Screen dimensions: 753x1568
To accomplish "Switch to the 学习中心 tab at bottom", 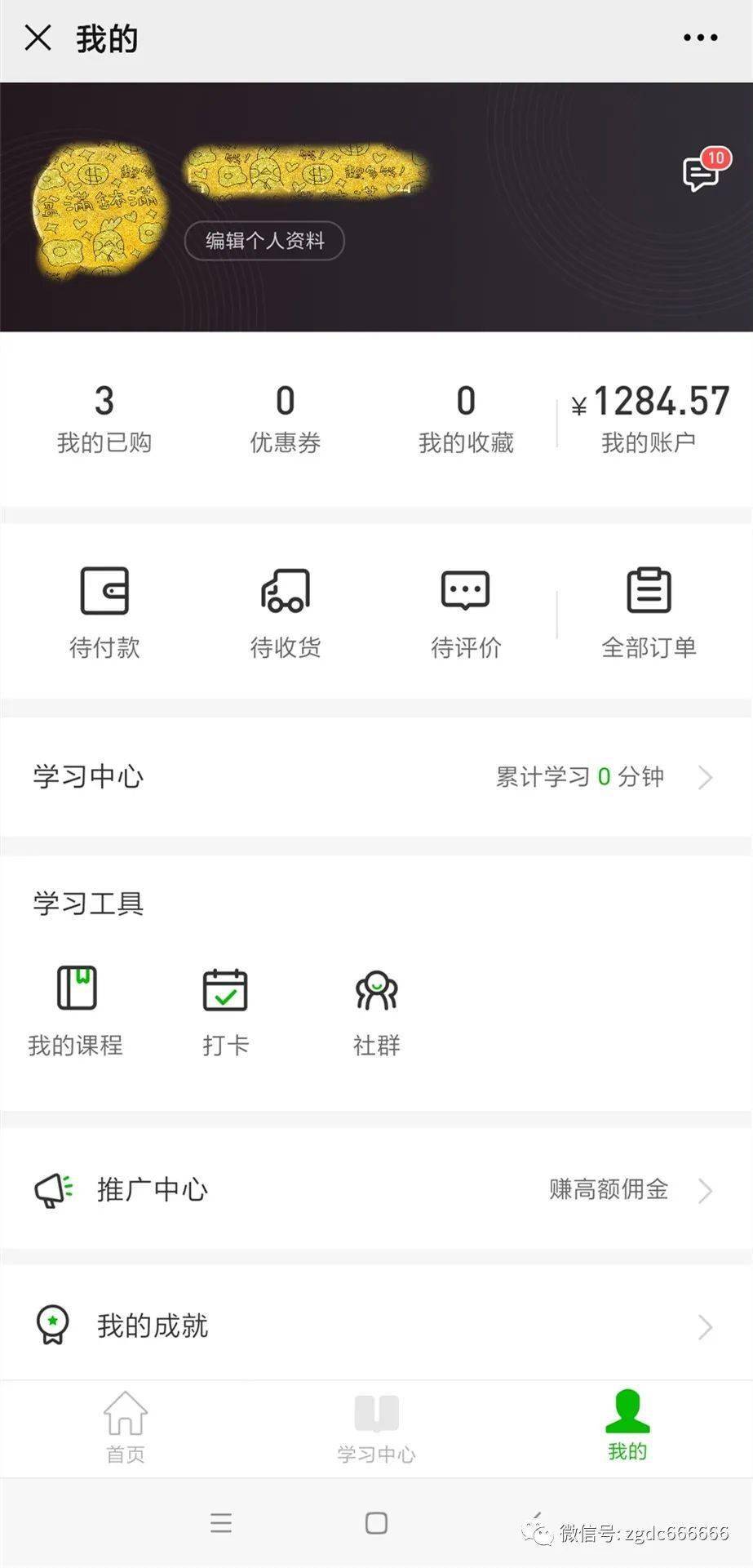I will (375, 1428).
